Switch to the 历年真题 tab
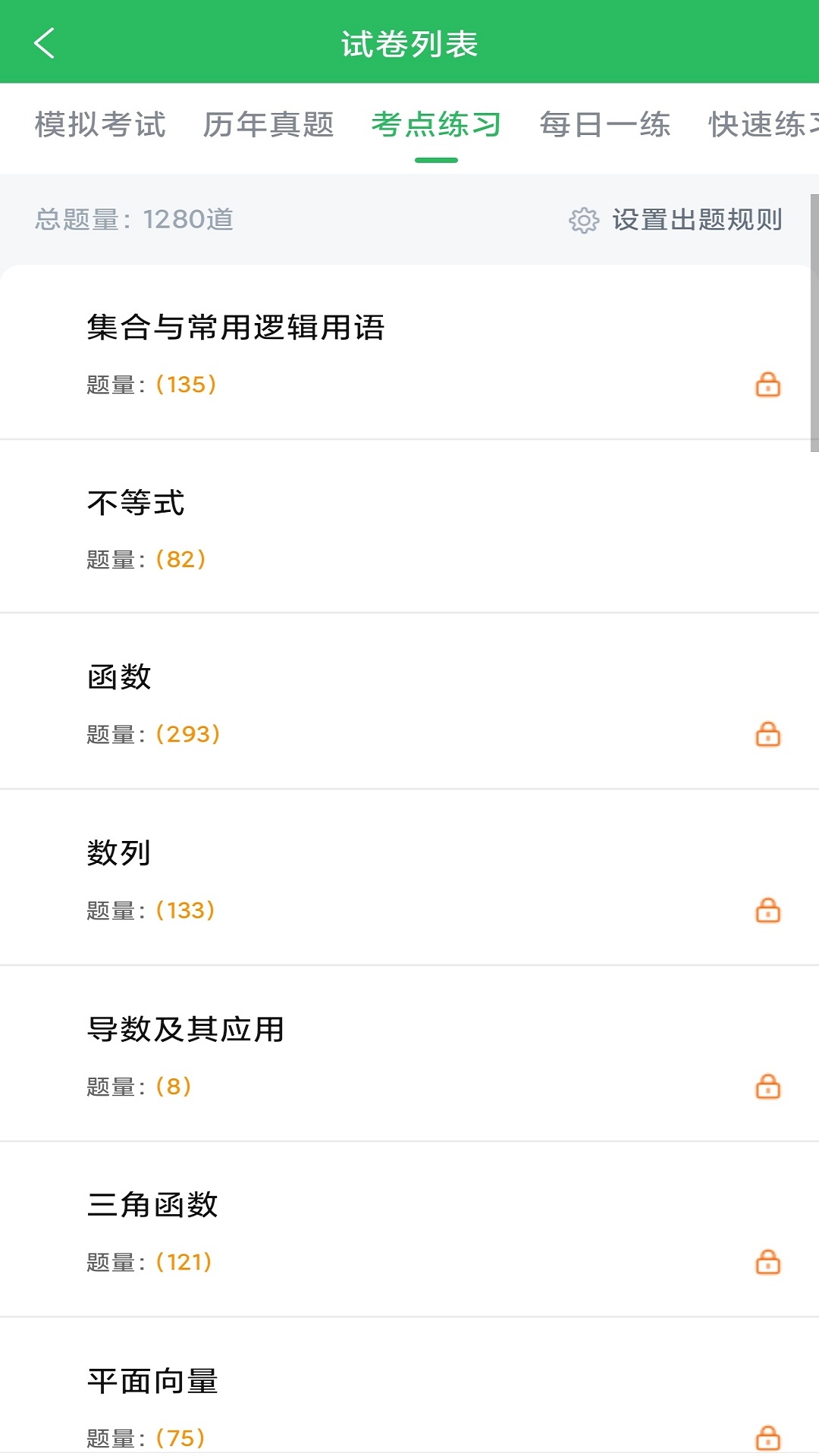 [268, 125]
